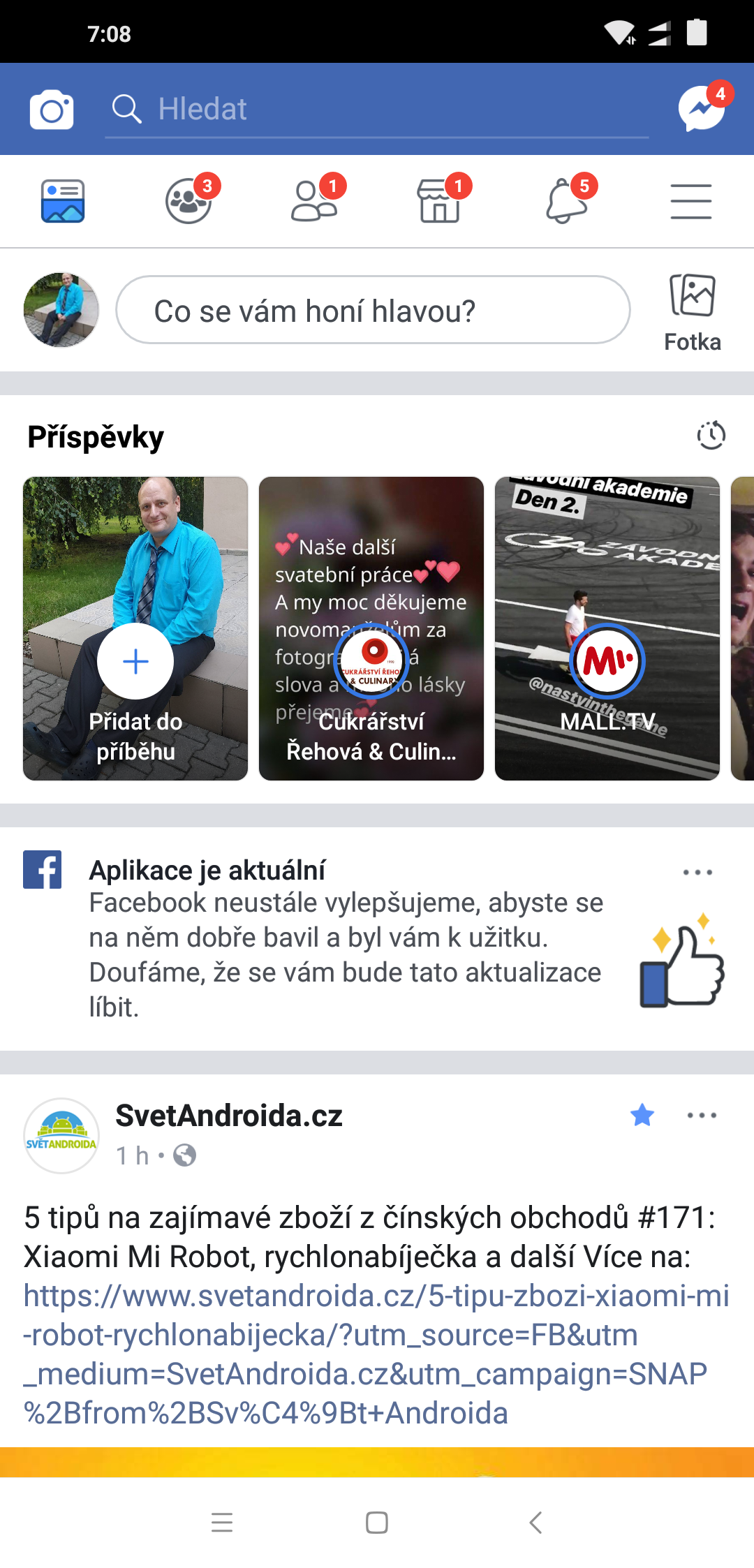
Task: Tap the Hledat search field
Action: point(377,110)
